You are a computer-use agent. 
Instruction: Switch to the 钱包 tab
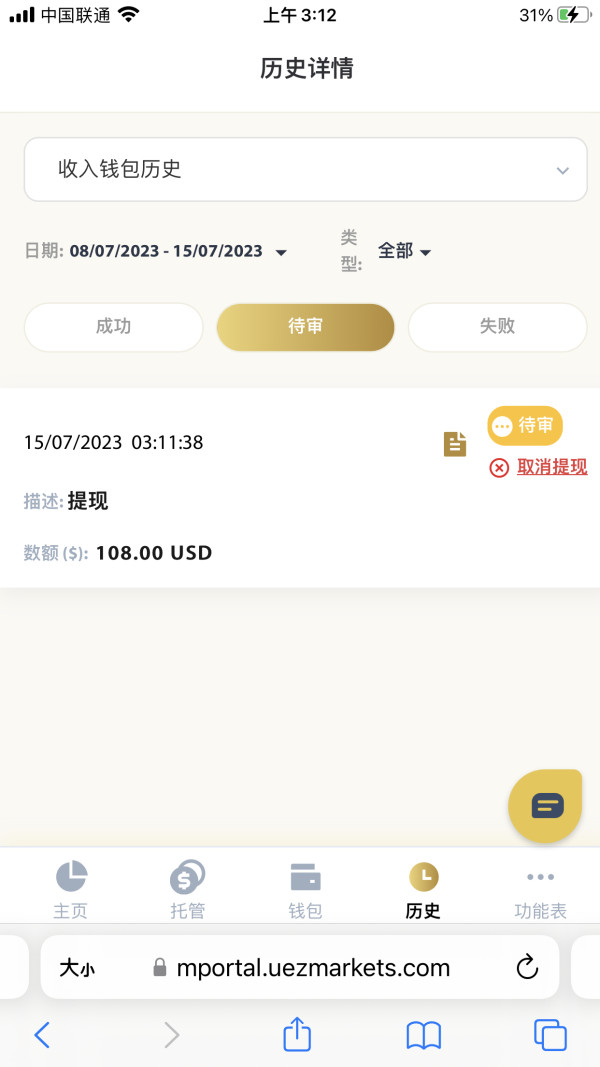305,889
